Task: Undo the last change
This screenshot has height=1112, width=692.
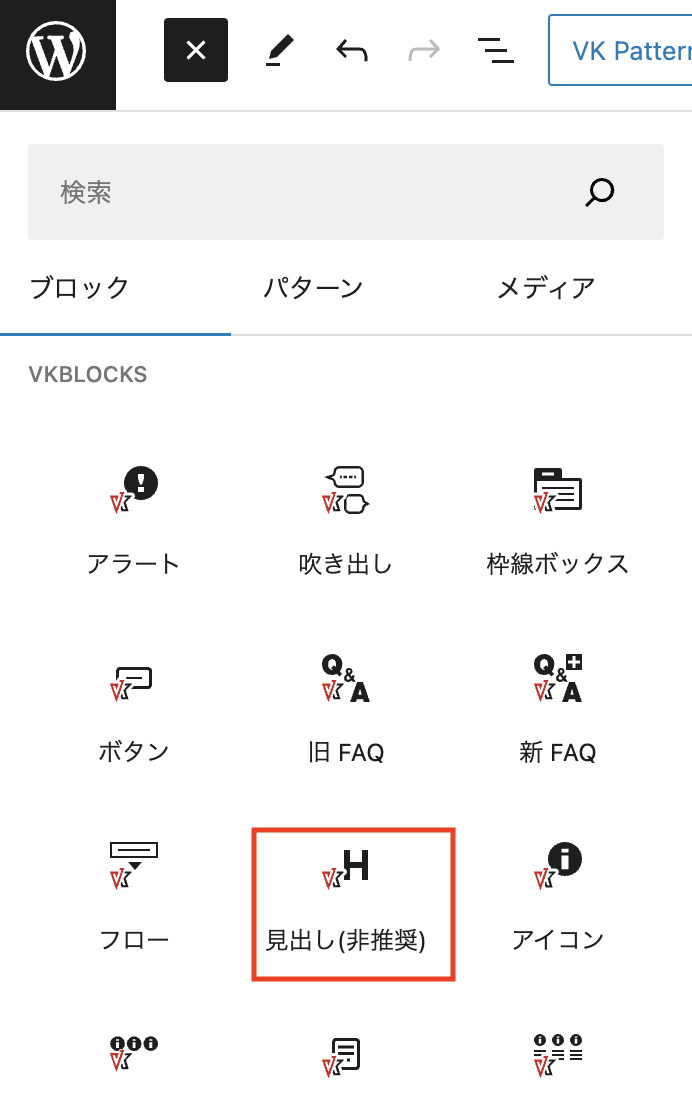Action: [x=351, y=50]
